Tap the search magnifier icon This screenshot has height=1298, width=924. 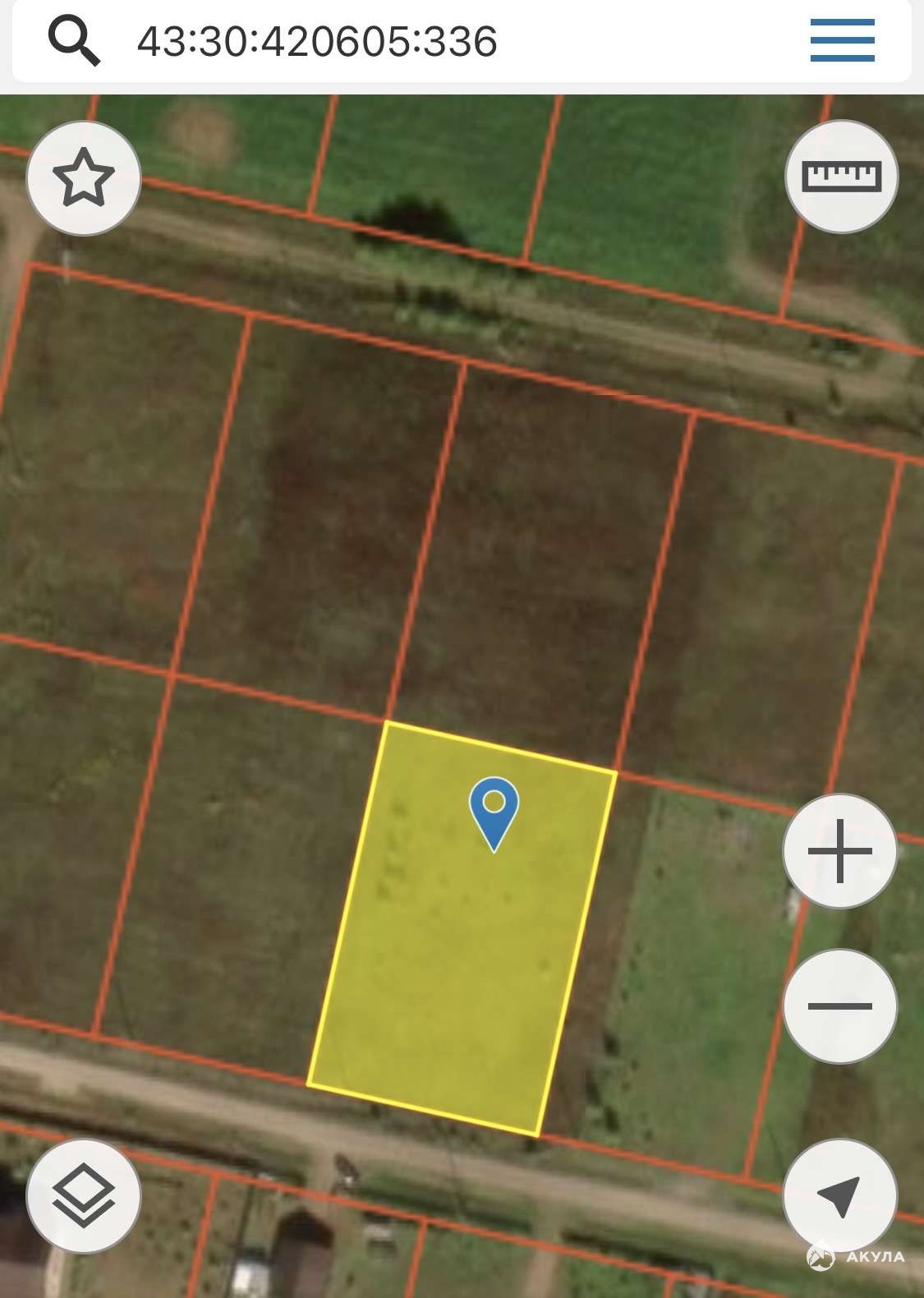pyautogui.click(x=74, y=40)
